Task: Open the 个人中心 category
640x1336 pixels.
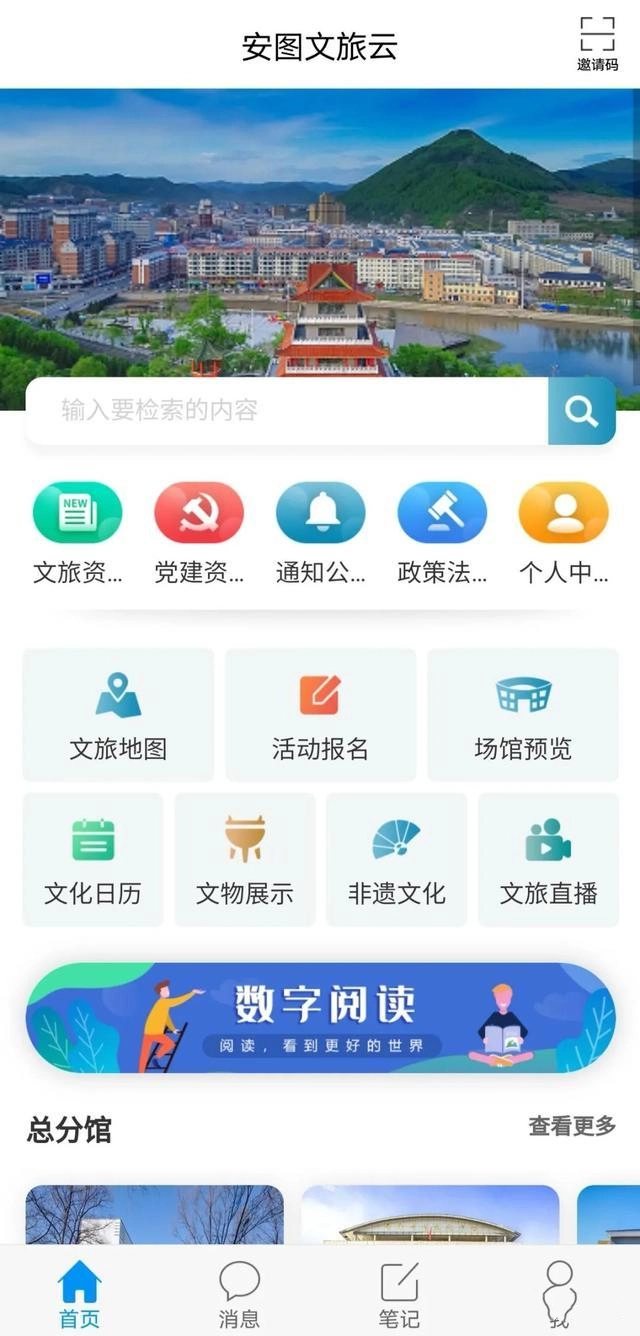Action: pos(563,532)
